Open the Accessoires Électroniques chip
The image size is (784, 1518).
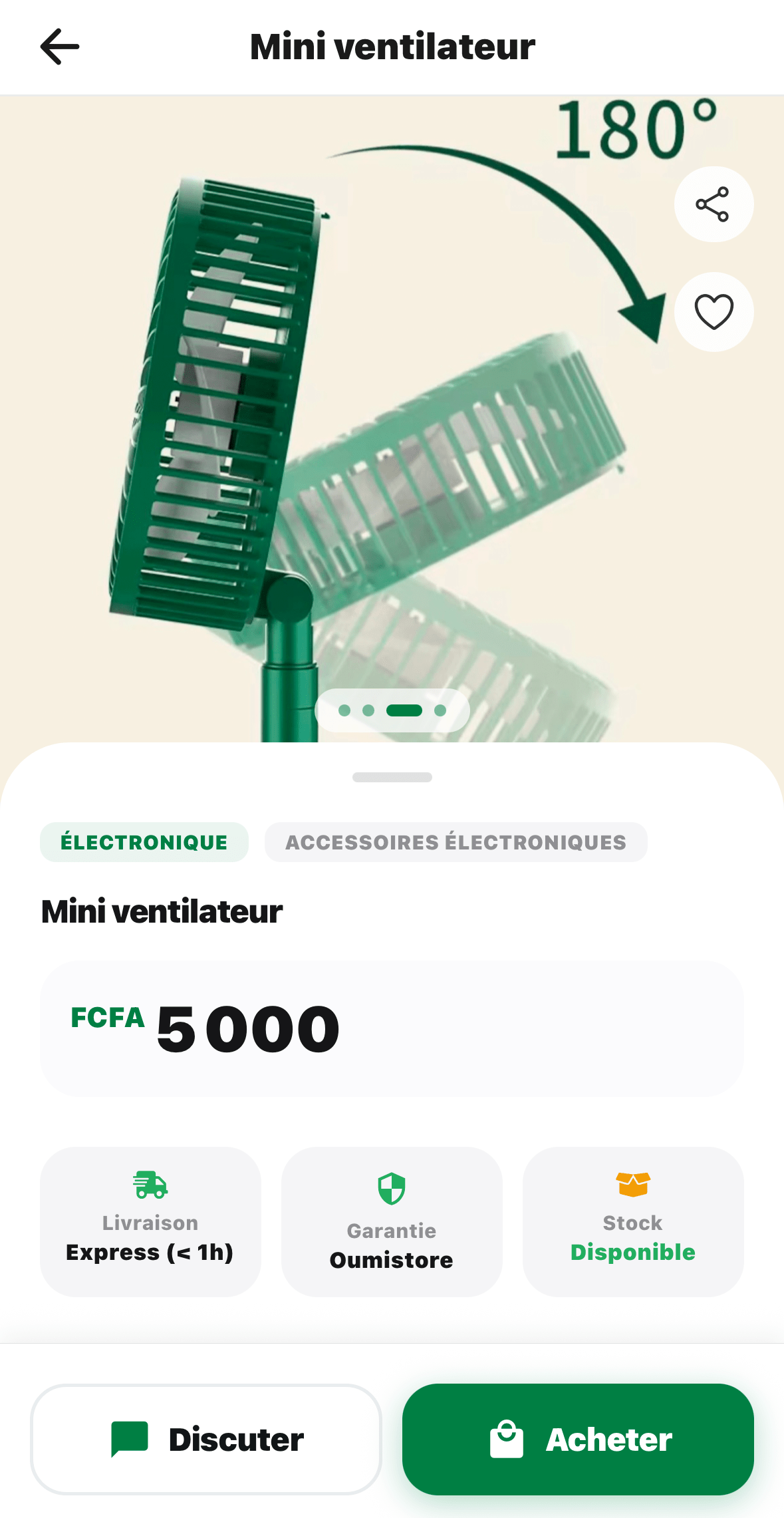tap(456, 842)
